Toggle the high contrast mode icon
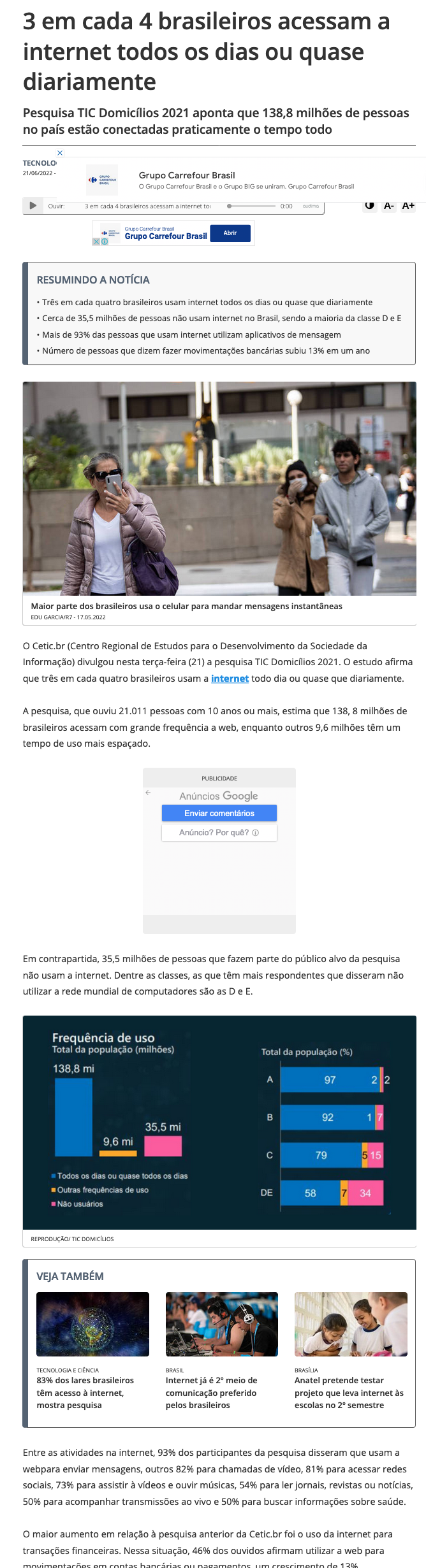Screen dimensions: 426x1568 [x=369, y=205]
